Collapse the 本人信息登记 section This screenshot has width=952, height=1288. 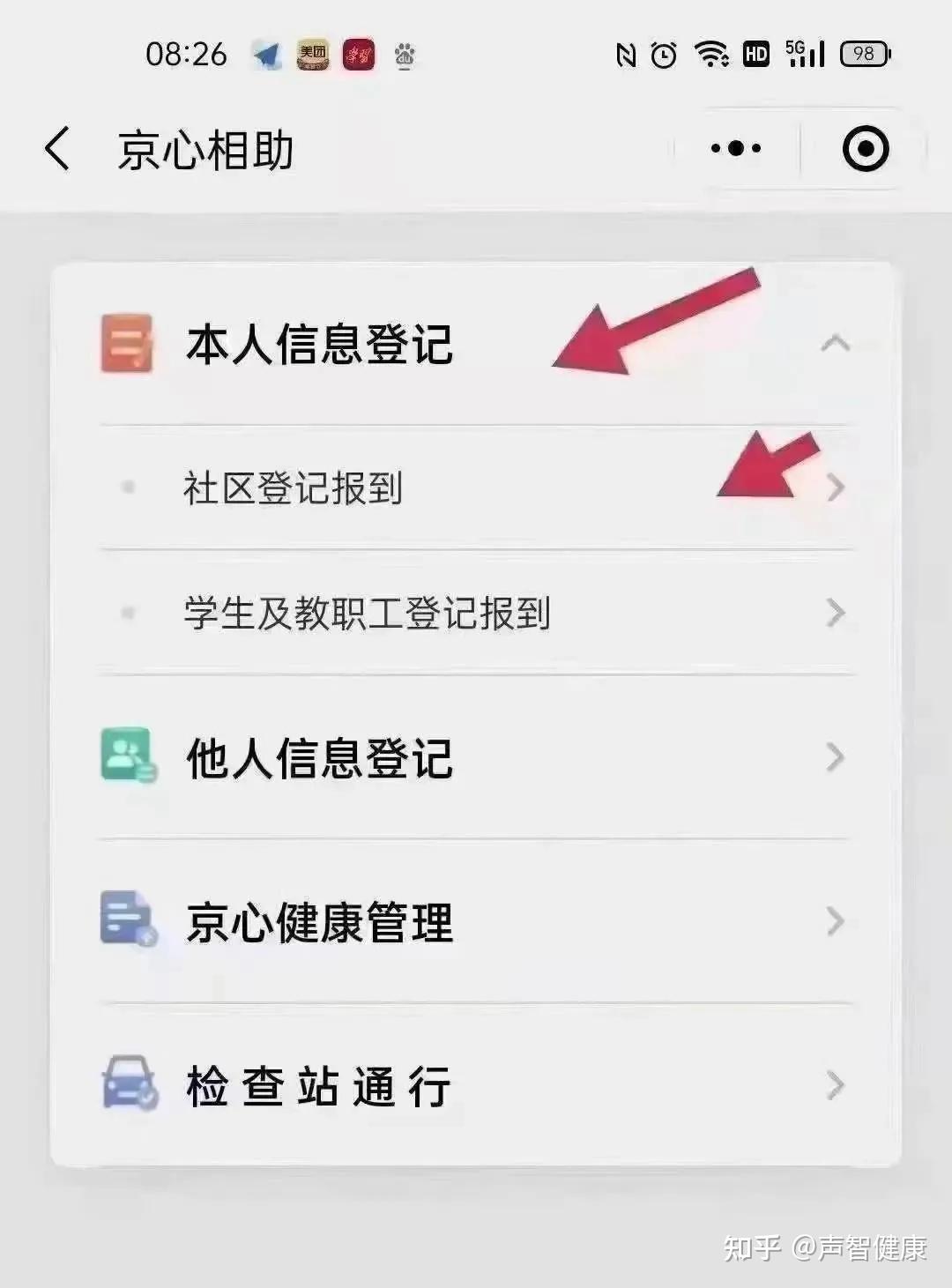click(834, 343)
